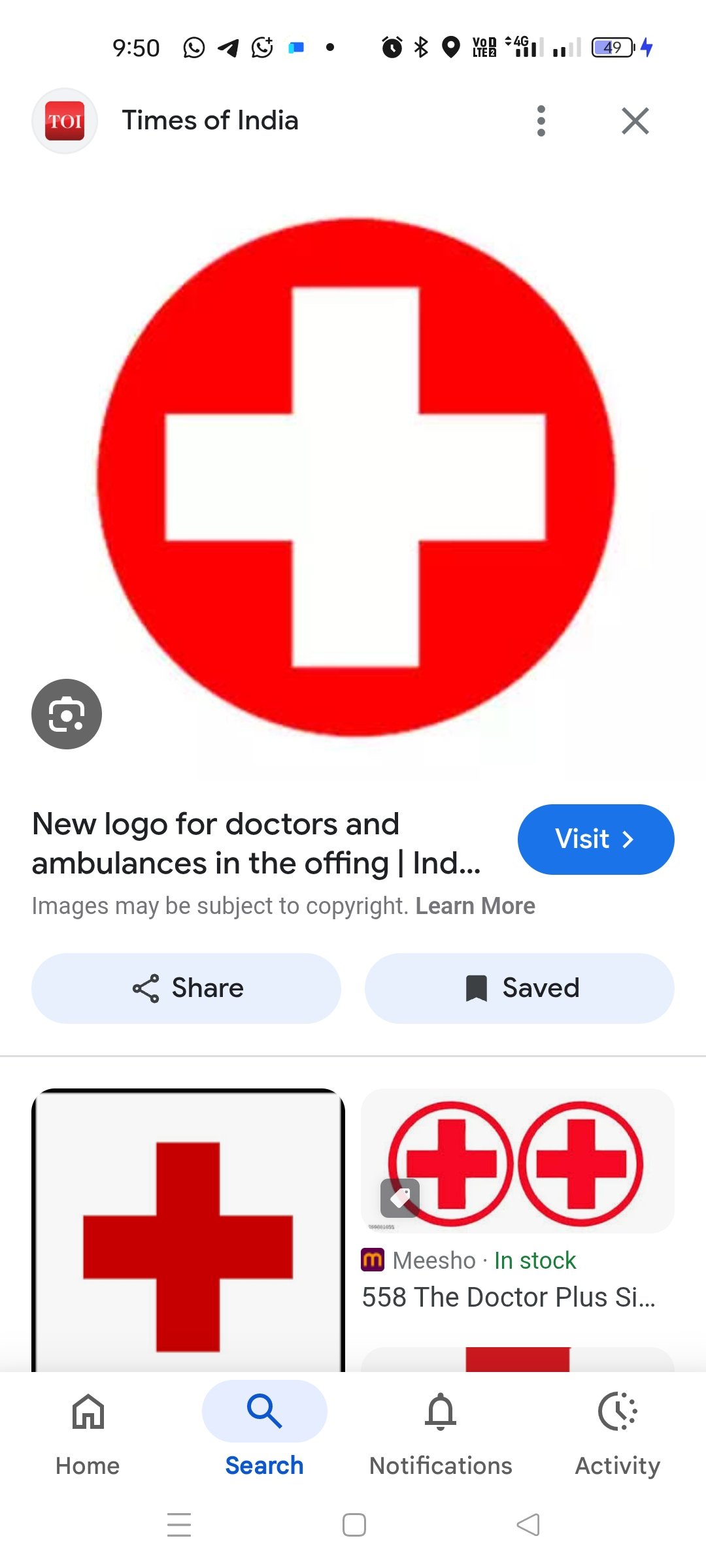Image resolution: width=706 pixels, height=1568 pixels.
Task: Open the full-size red cross image
Action: tap(356, 477)
